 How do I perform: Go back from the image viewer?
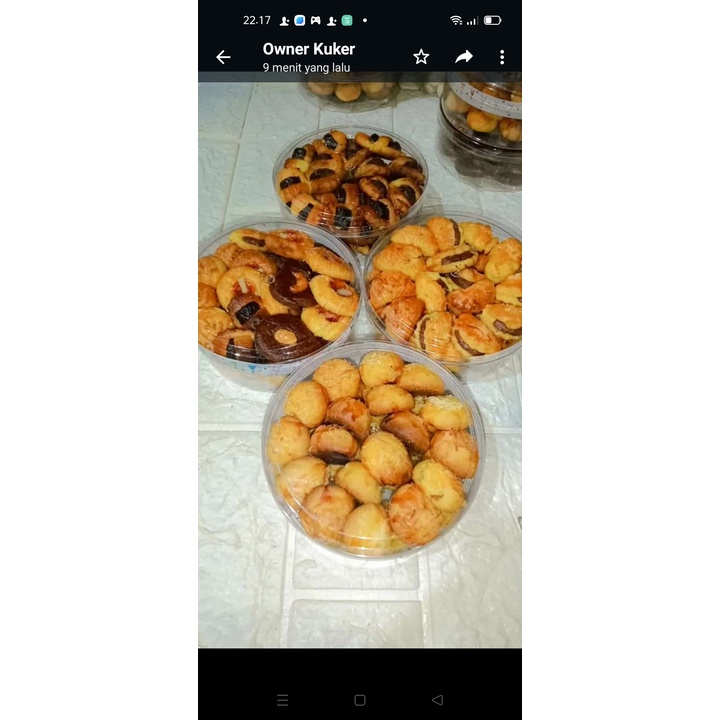[223, 57]
